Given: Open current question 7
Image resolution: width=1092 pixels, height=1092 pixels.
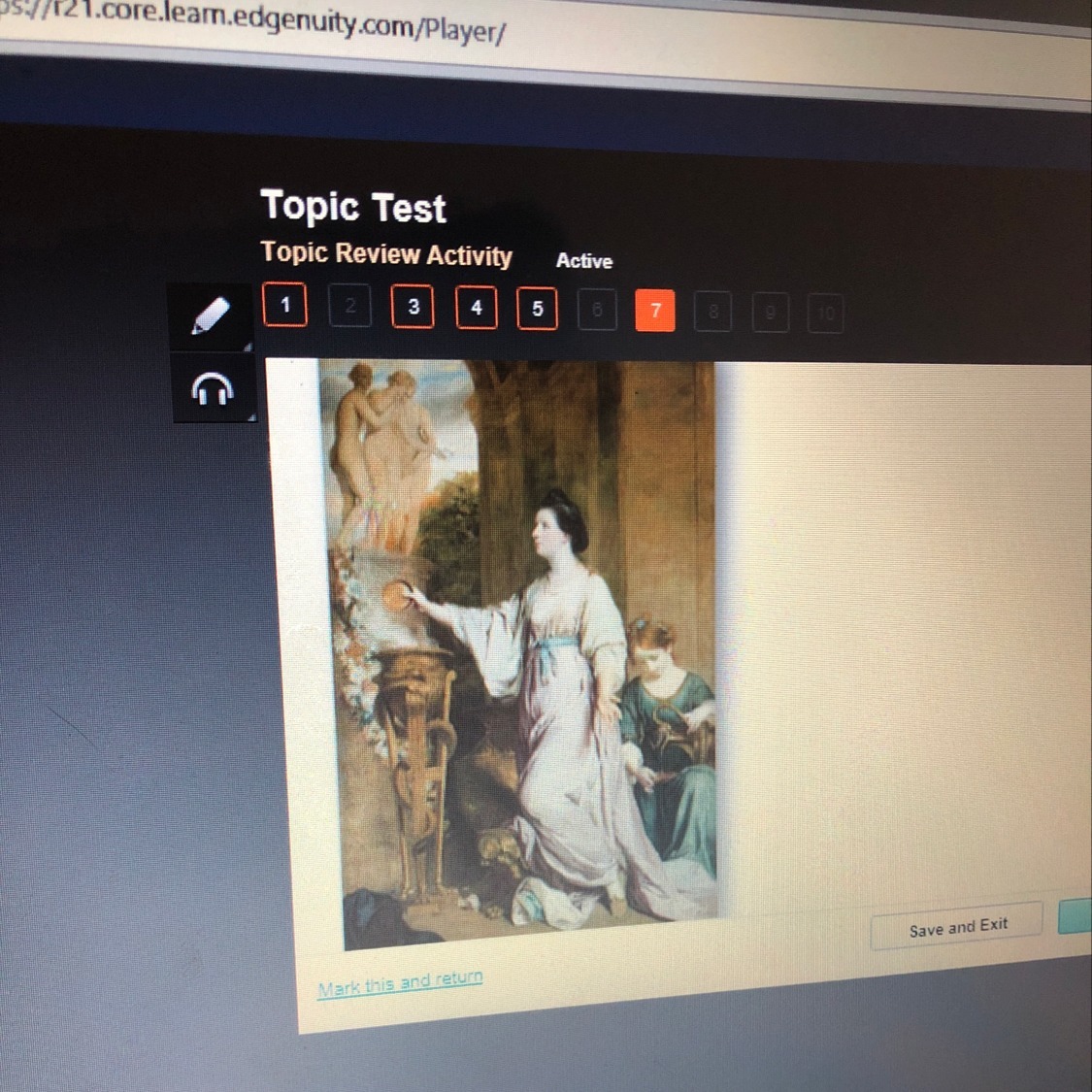Looking at the screenshot, I should pyautogui.click(x=655, y=311).
